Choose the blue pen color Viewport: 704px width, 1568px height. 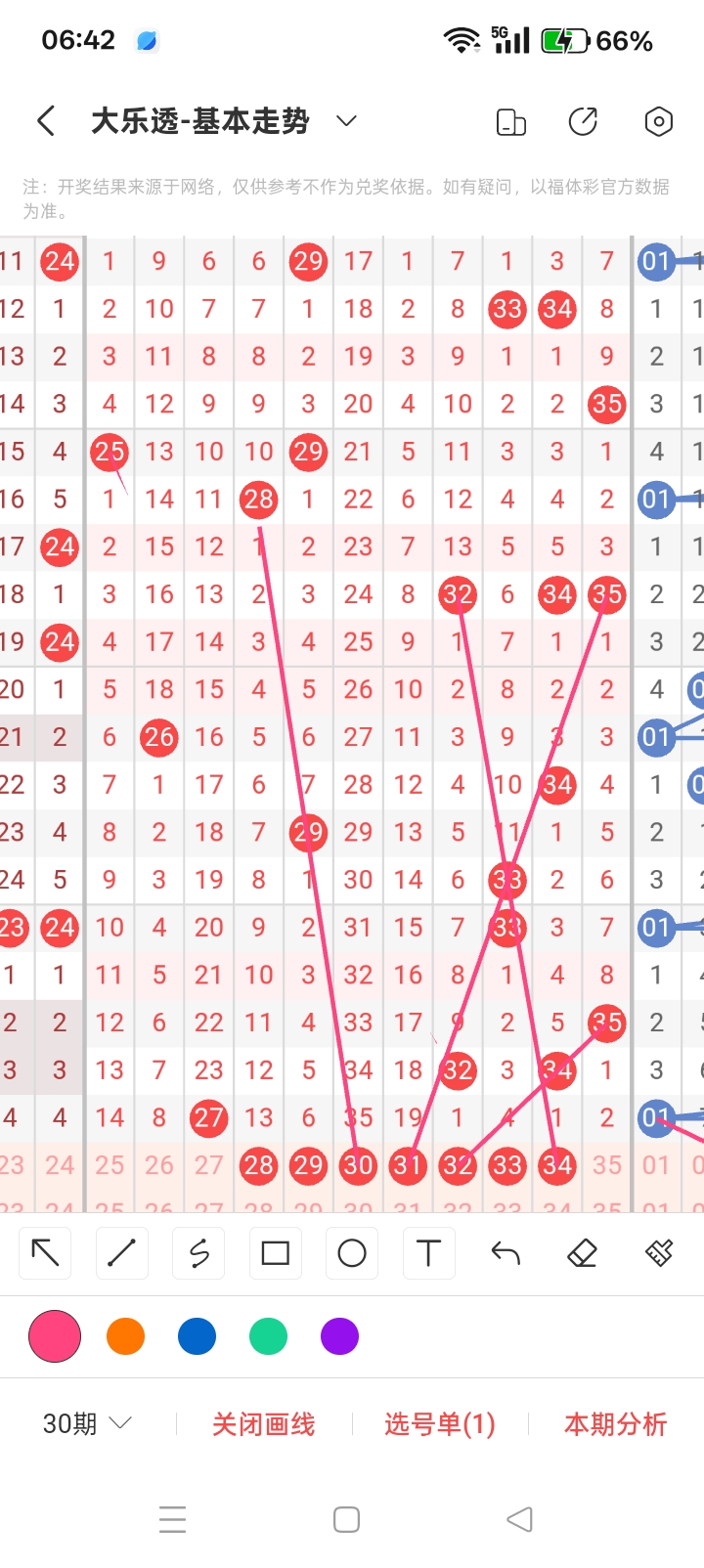point(197,1336)
